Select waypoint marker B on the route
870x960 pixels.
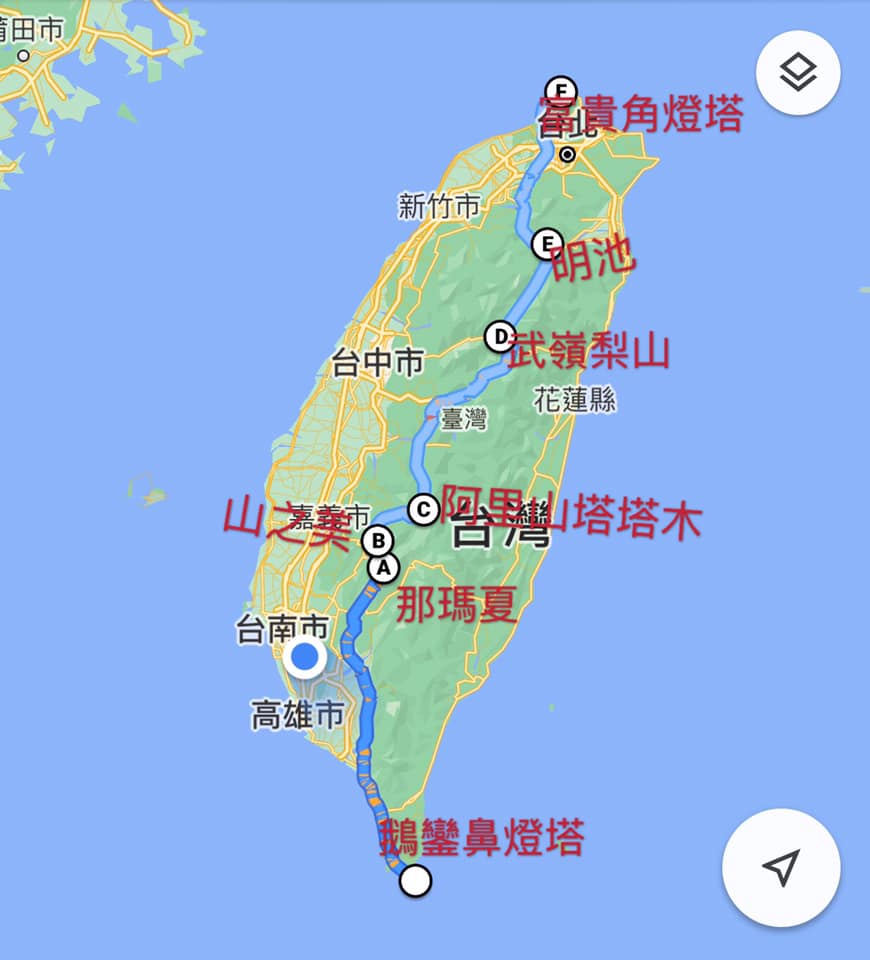(x=378, y=542)
